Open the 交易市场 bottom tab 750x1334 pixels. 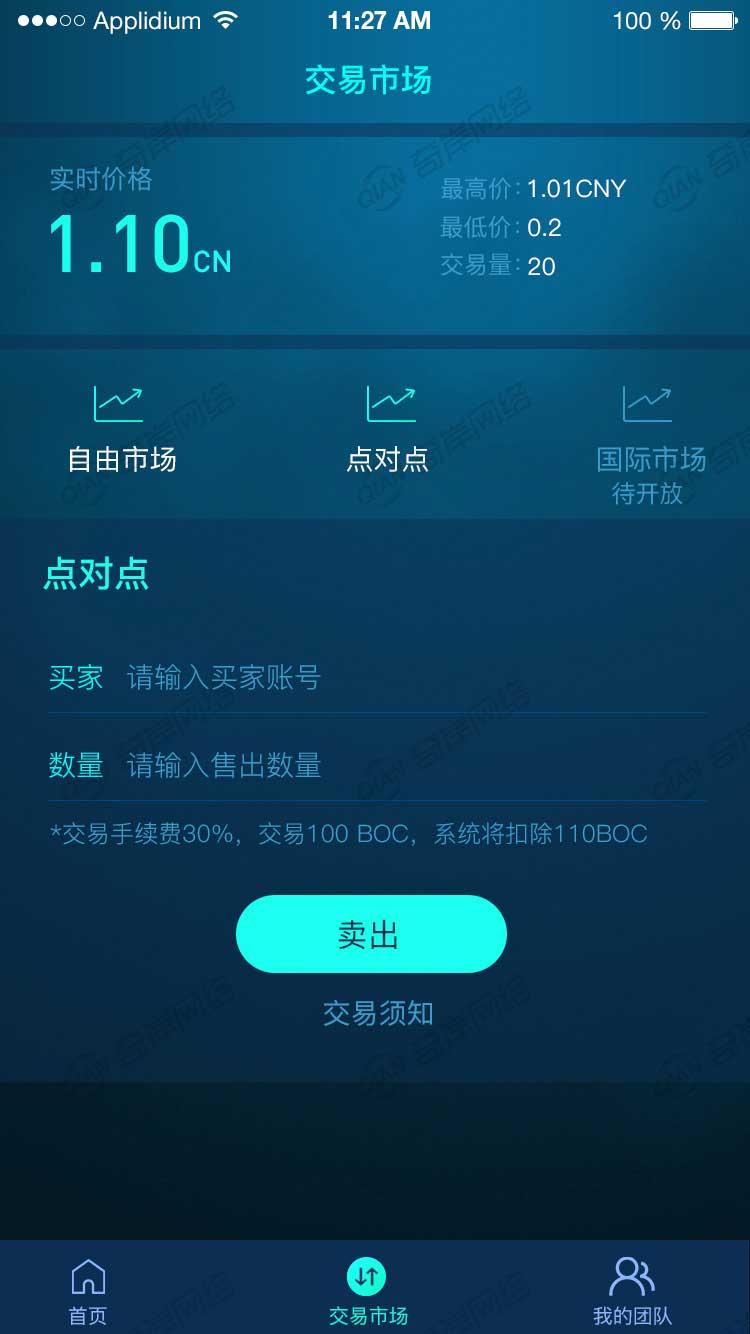[x=368, y=1290]
